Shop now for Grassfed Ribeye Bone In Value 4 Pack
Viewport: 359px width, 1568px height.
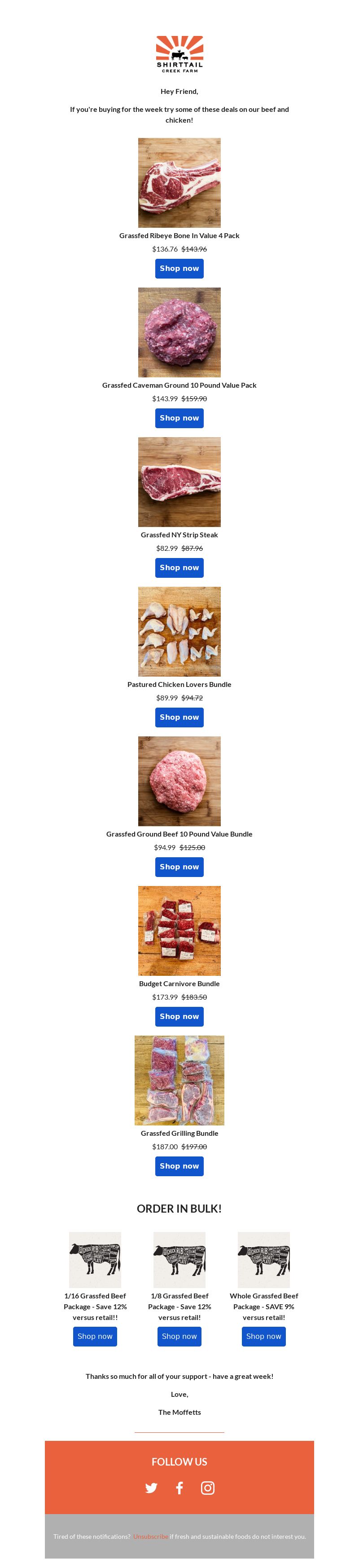pos(179,268)
